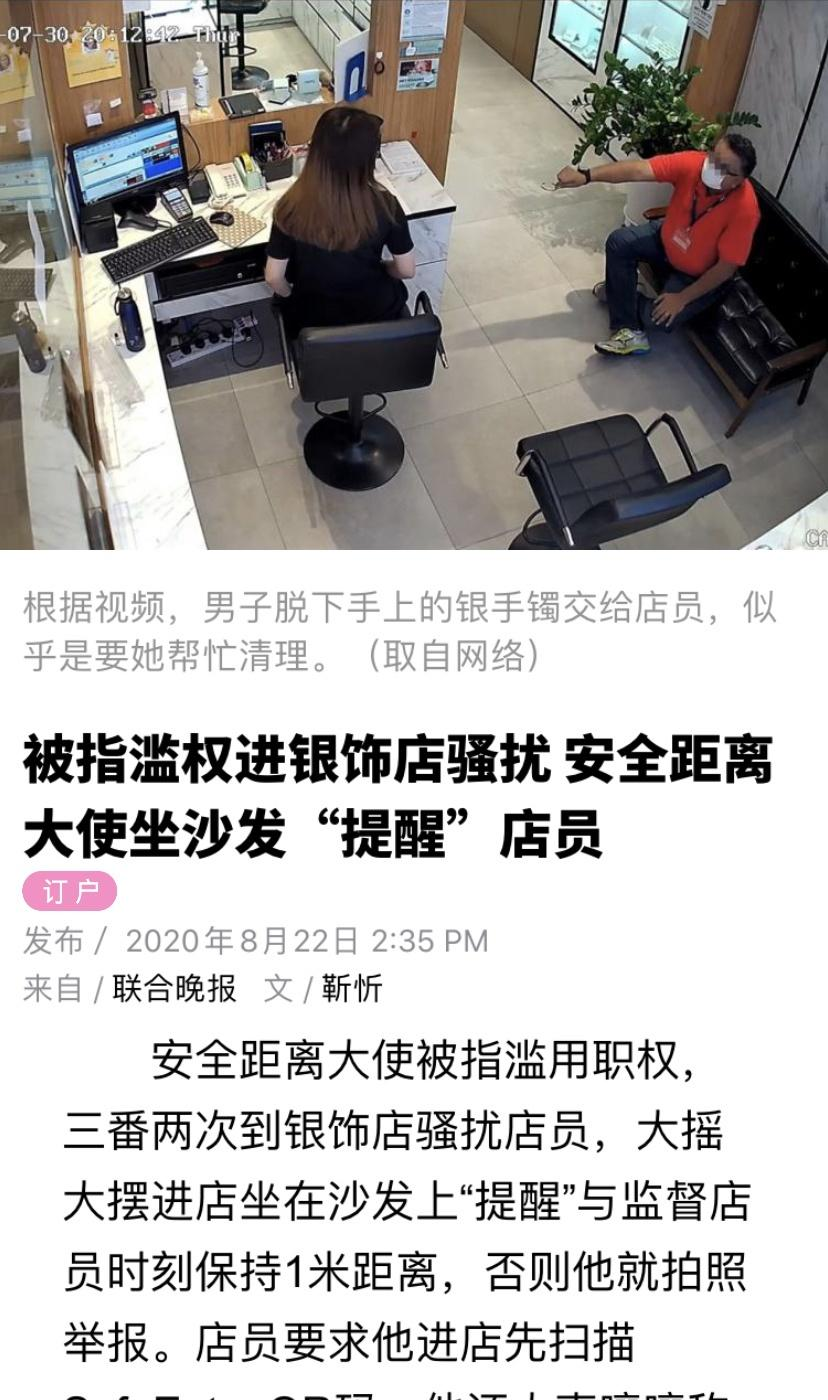Image resolution: width=828 pixels, height=1400 pixels.
Task: Open the source 联合晚报
Action: click(175, 988)
